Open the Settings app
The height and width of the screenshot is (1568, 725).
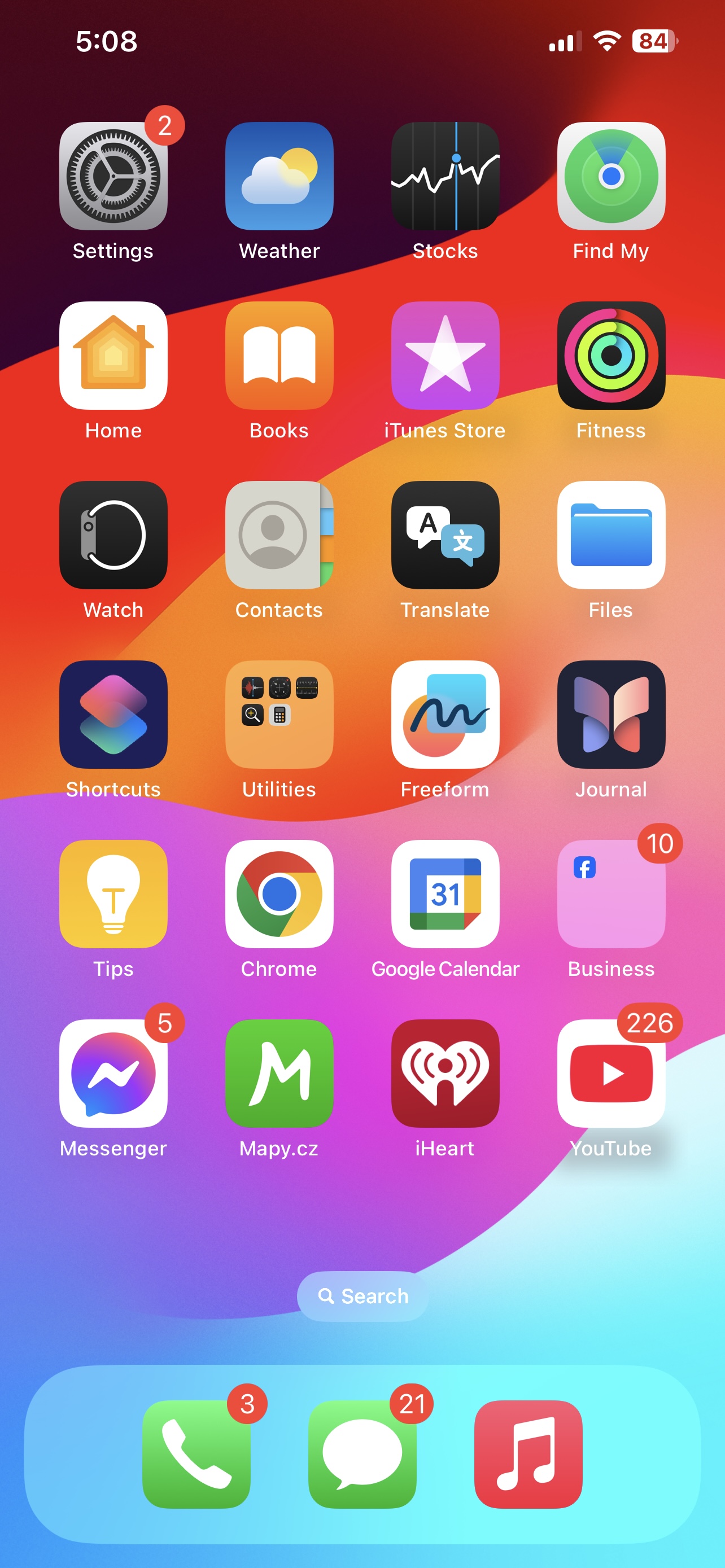[113, 176]
